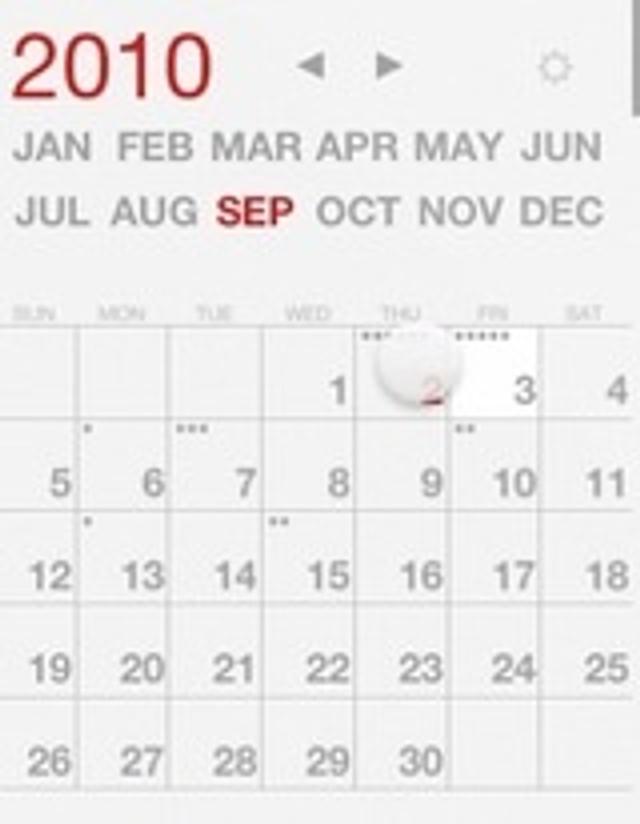Go to the previous year

tap(311, 67)
